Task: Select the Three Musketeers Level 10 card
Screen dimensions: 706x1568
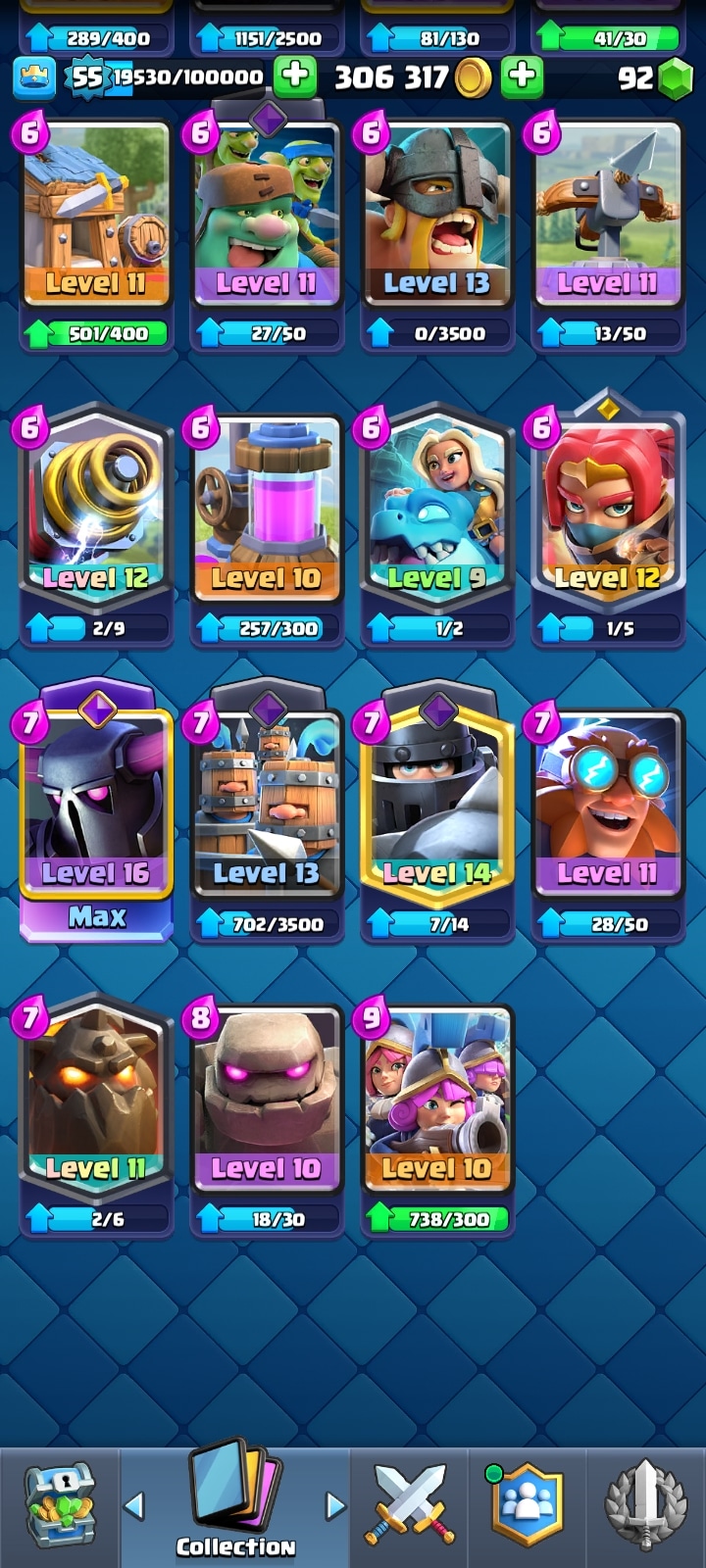Action: 437,1100
